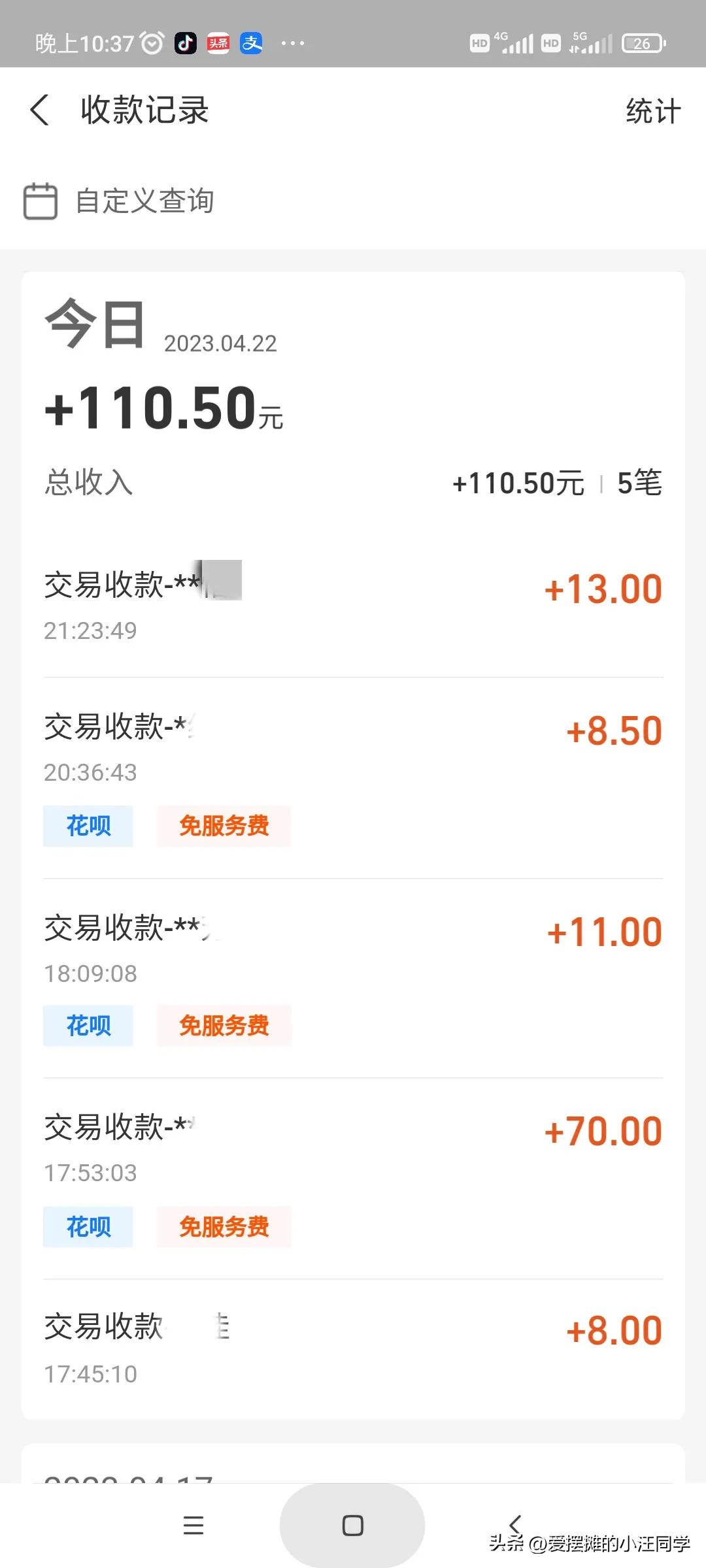Tap the navigation home button
The width and height of the screenshot is (706, 1568).
pos(353,1526)
